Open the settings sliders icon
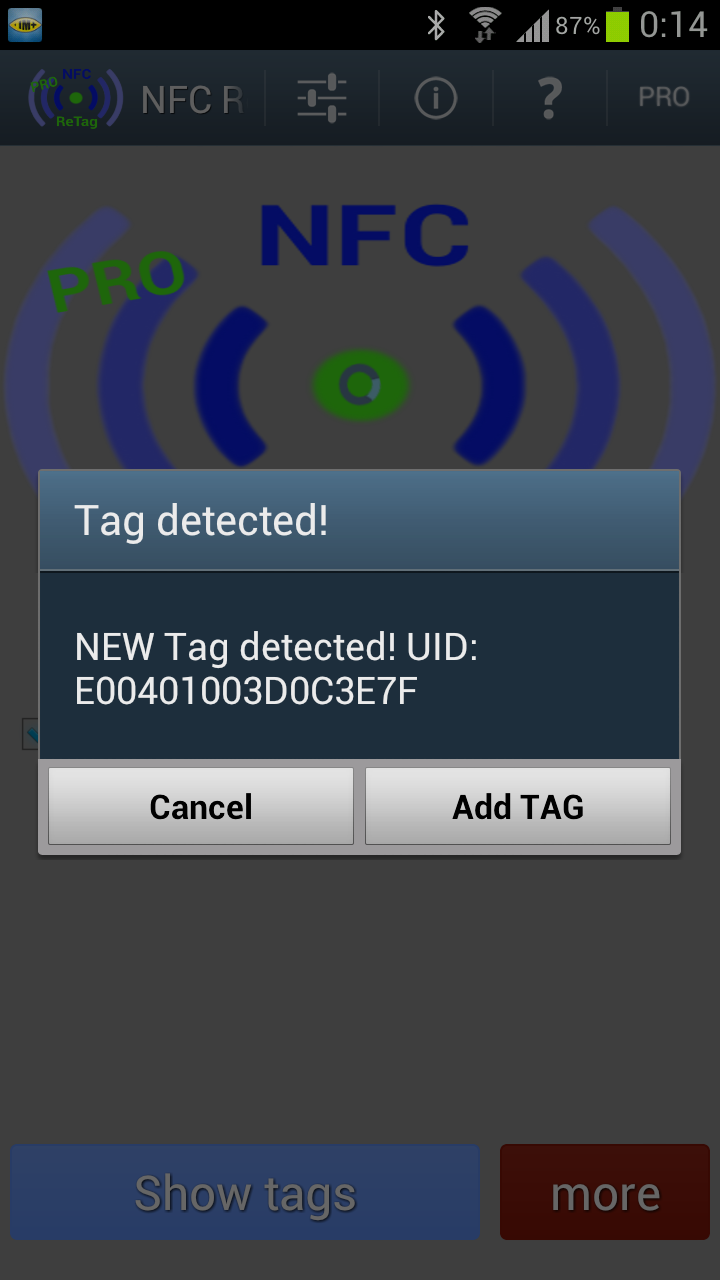The image size is (720, 1280). pyautogui.click(x=322, y=98)
